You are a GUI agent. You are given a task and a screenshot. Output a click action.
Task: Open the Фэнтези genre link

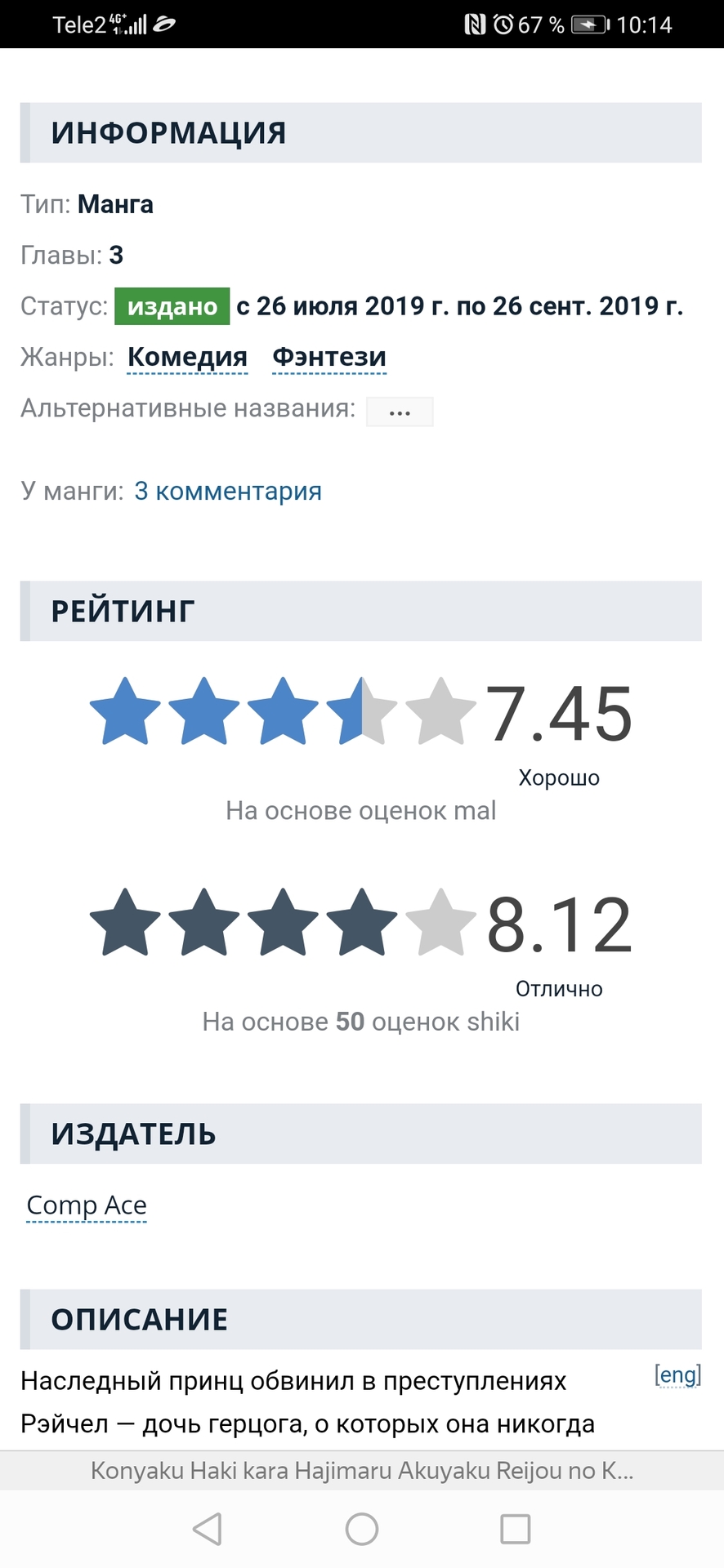(x=328, y=357)
